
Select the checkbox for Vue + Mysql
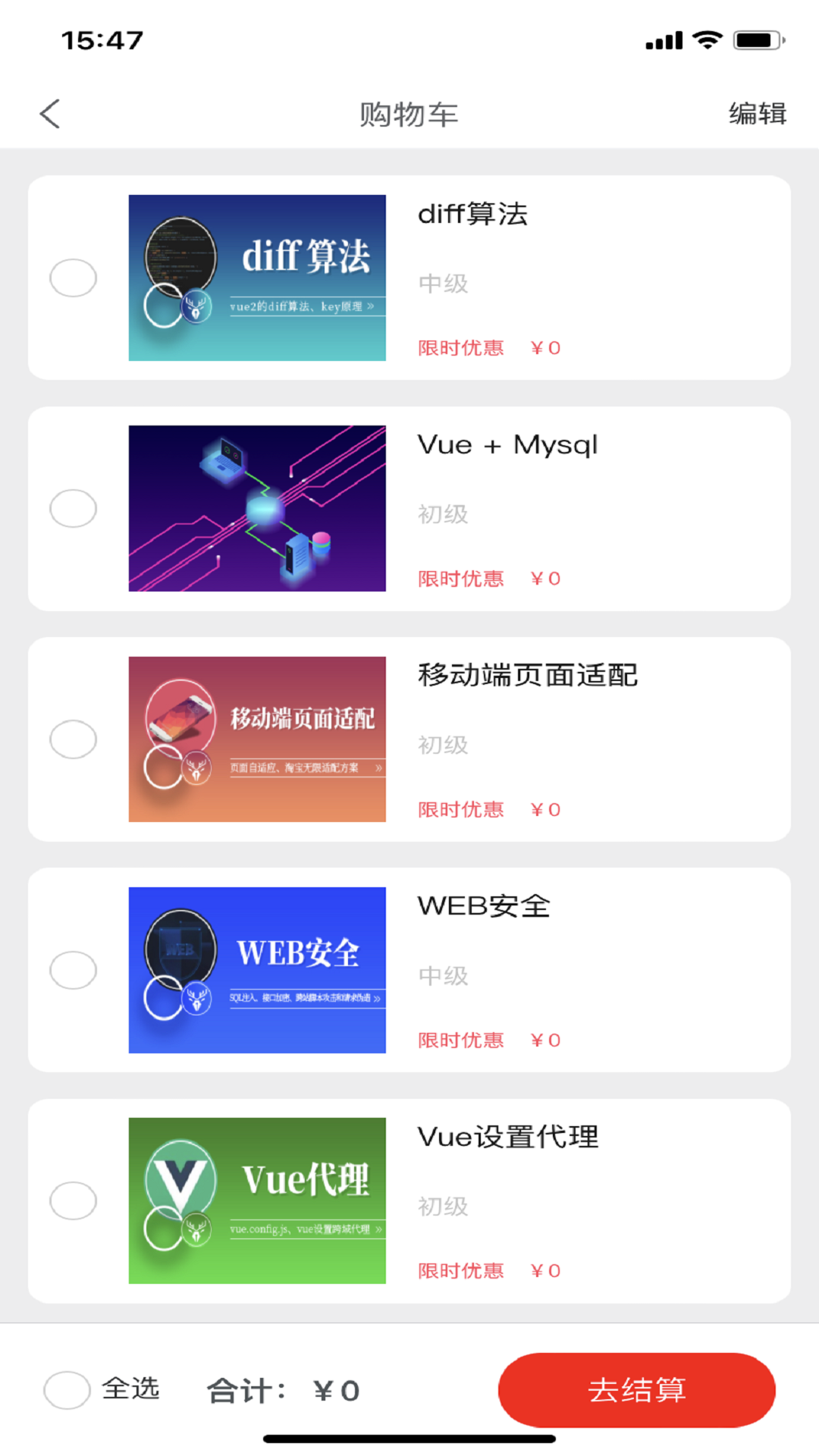pyautogui.click(x=73, y=509)
